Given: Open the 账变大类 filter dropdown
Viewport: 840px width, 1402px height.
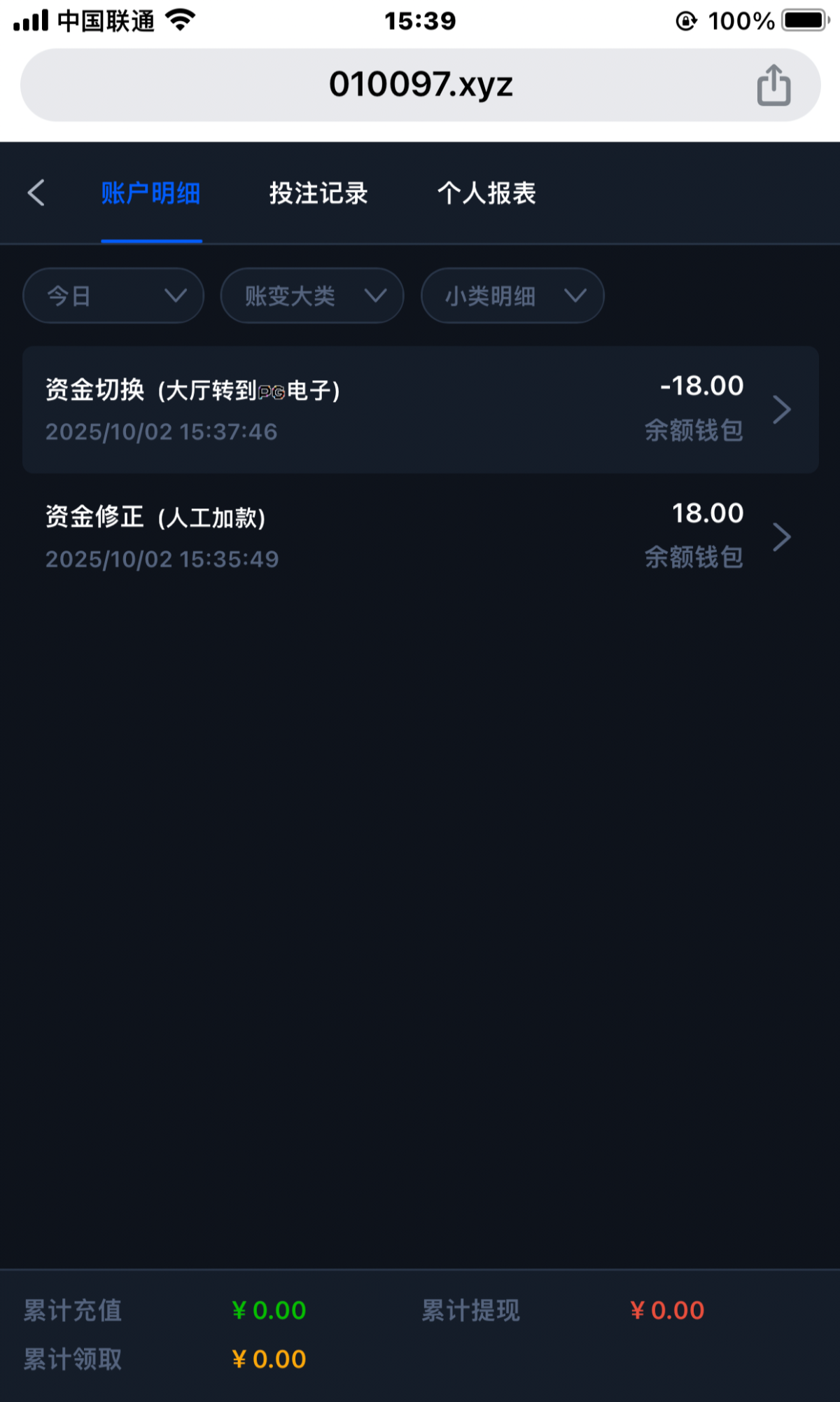Looking at the screenshot, I should click(x=312, y=296).
